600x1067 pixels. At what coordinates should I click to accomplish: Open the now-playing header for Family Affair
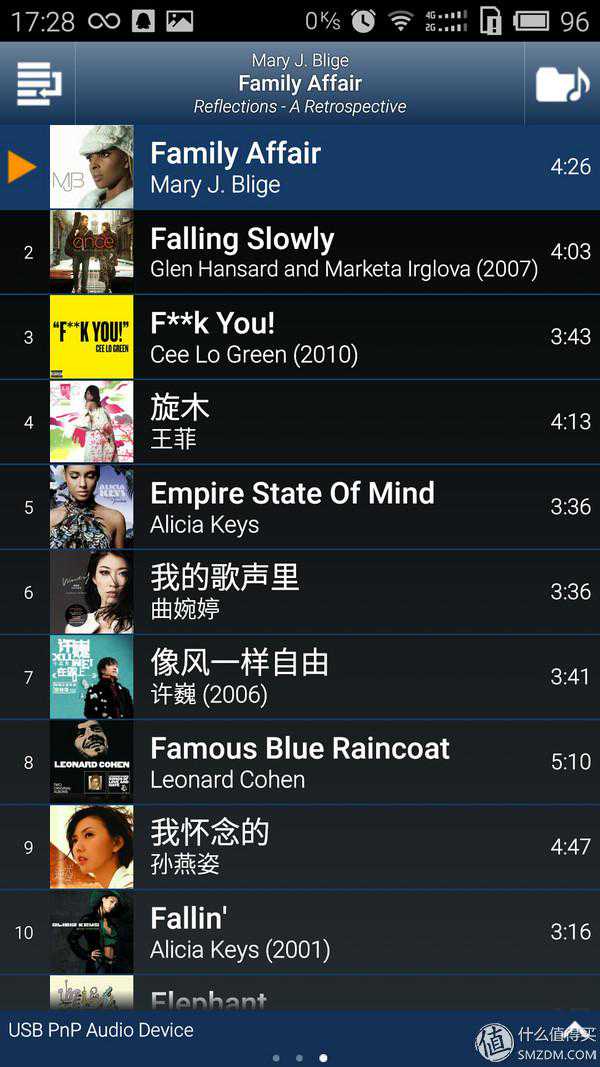(x=300, y=84)
